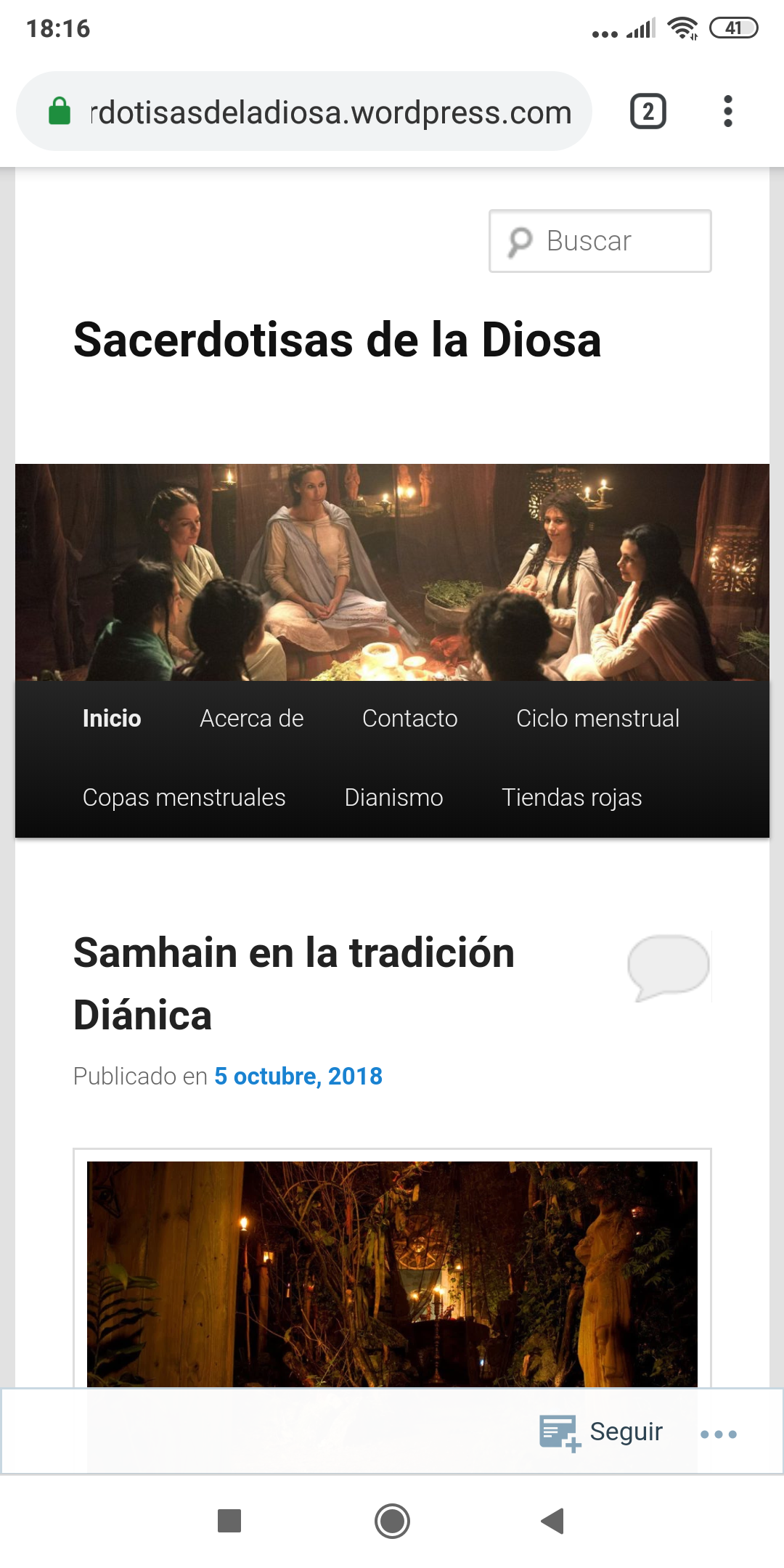Open the 5 octubre, 2018 date link

click(298, 1076)
